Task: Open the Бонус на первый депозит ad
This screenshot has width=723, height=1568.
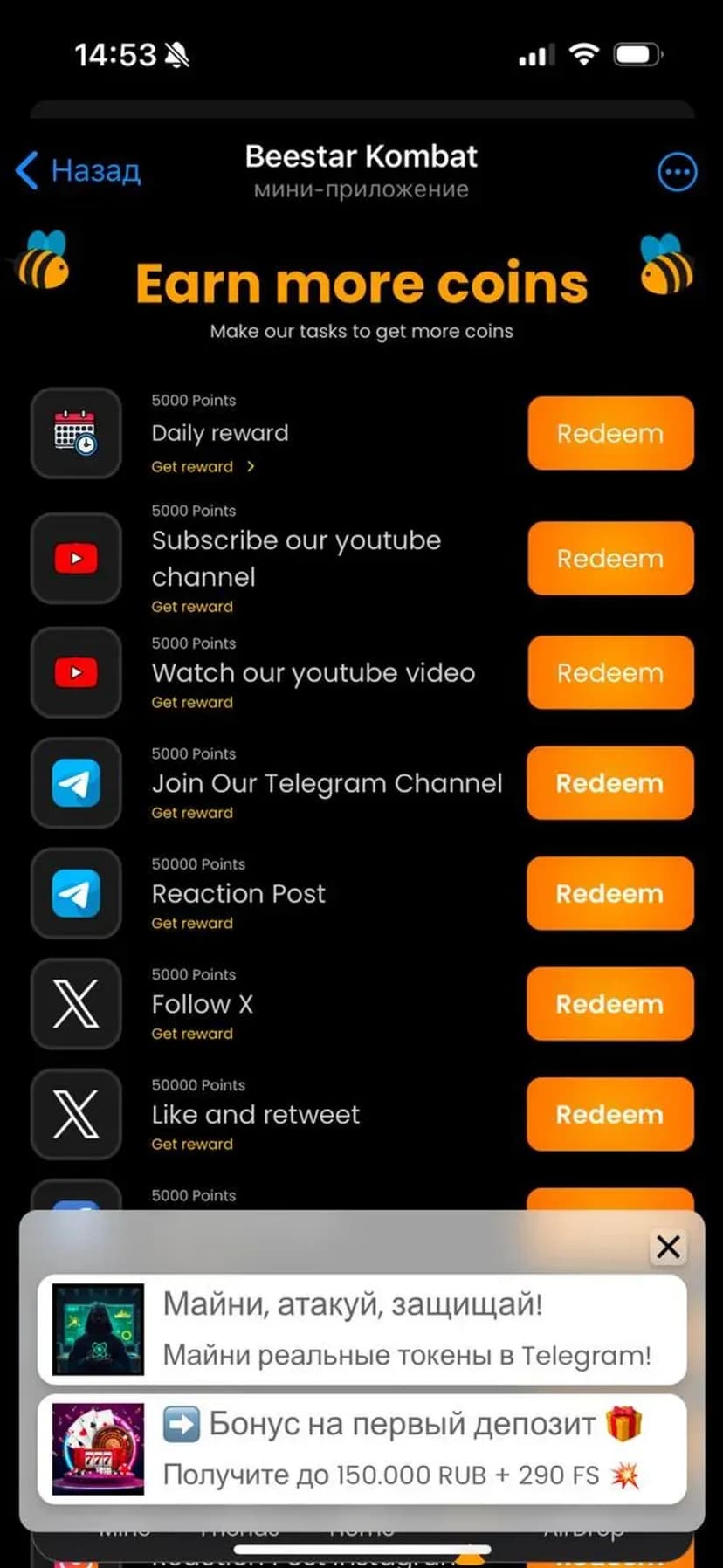Action: (x=361, y=1448)
